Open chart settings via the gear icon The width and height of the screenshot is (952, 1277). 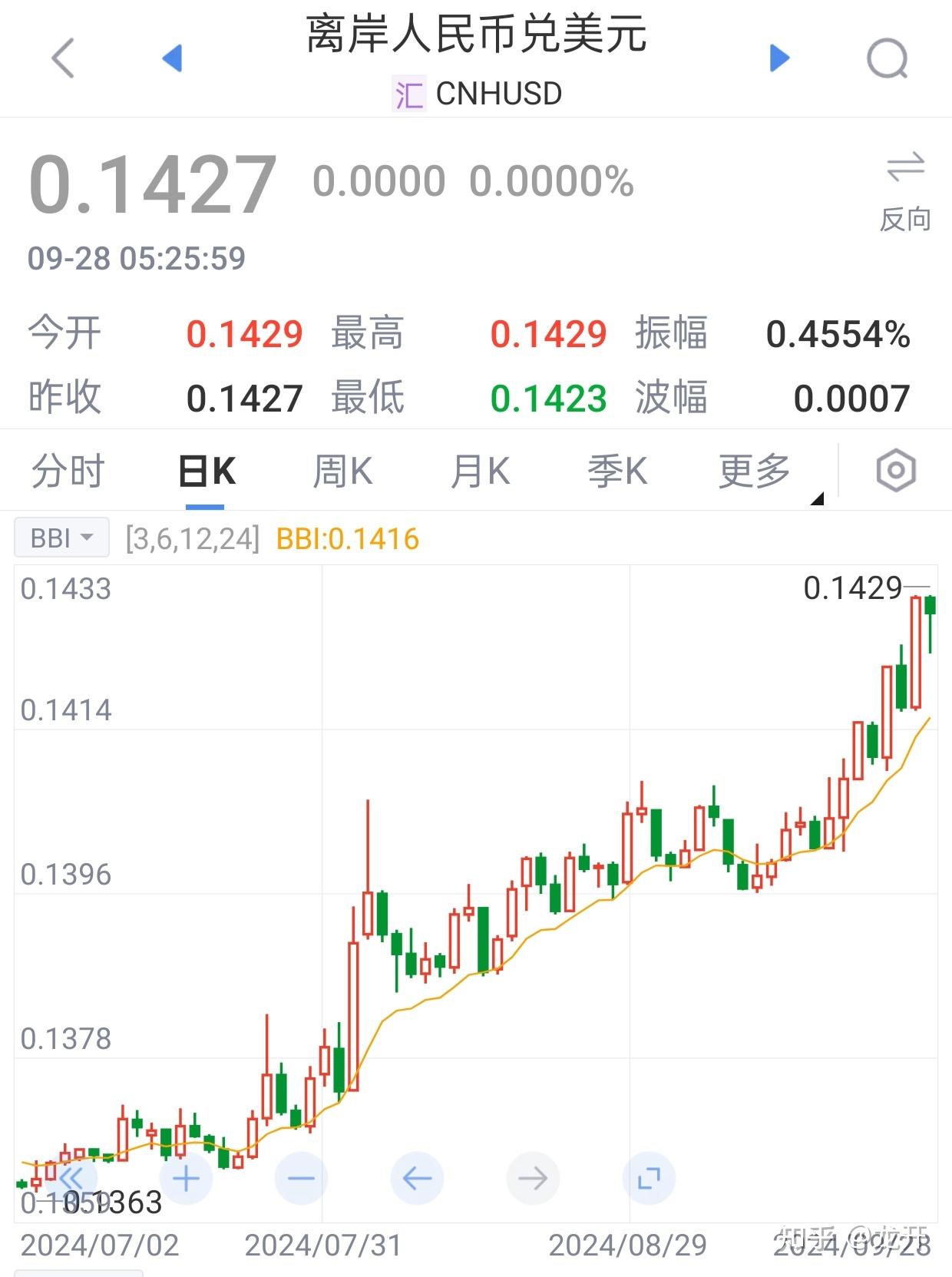pos(895,470)
